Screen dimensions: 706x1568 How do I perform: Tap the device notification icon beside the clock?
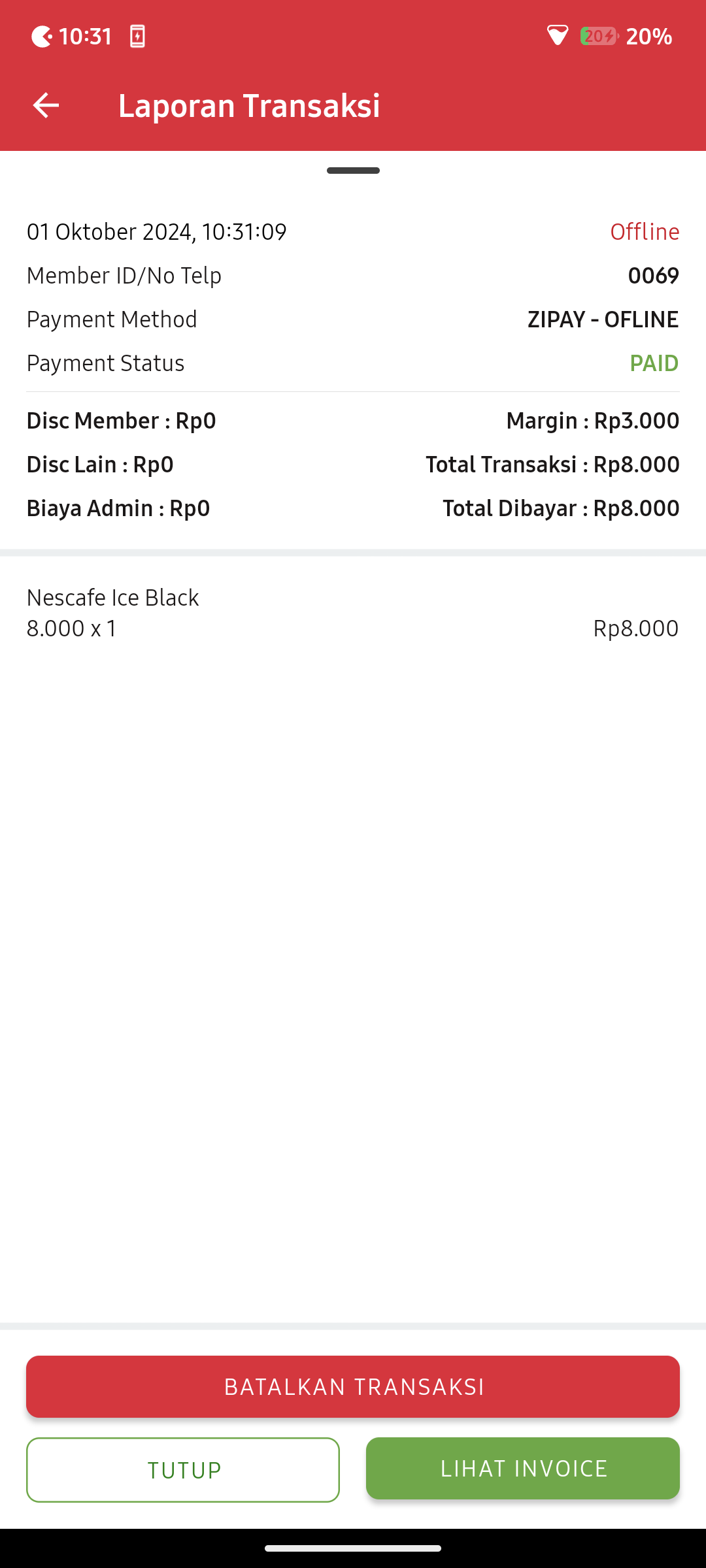(136, 36)
